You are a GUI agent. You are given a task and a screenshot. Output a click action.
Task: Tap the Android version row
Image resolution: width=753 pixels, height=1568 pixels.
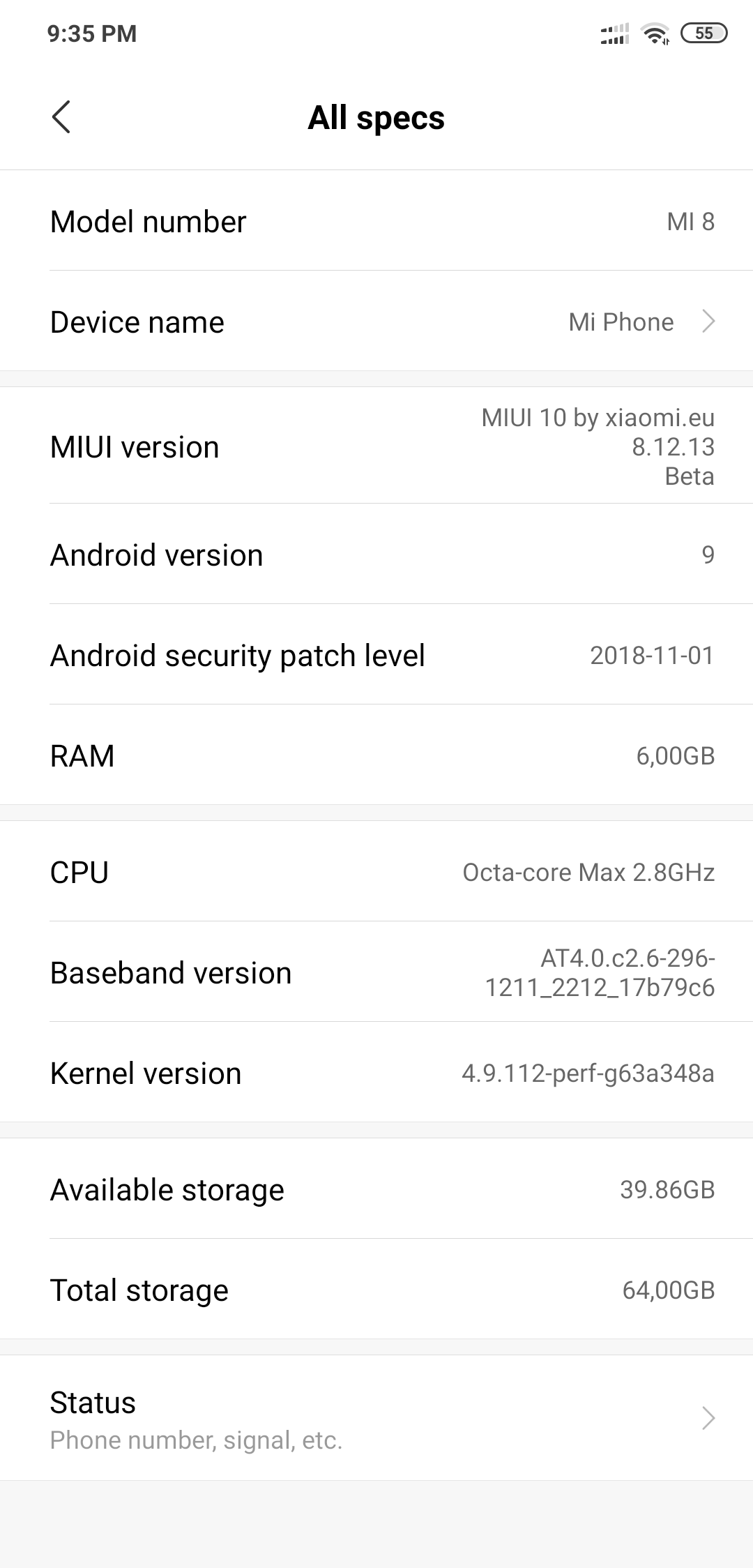pyautogui.click(x=376, y=555)
